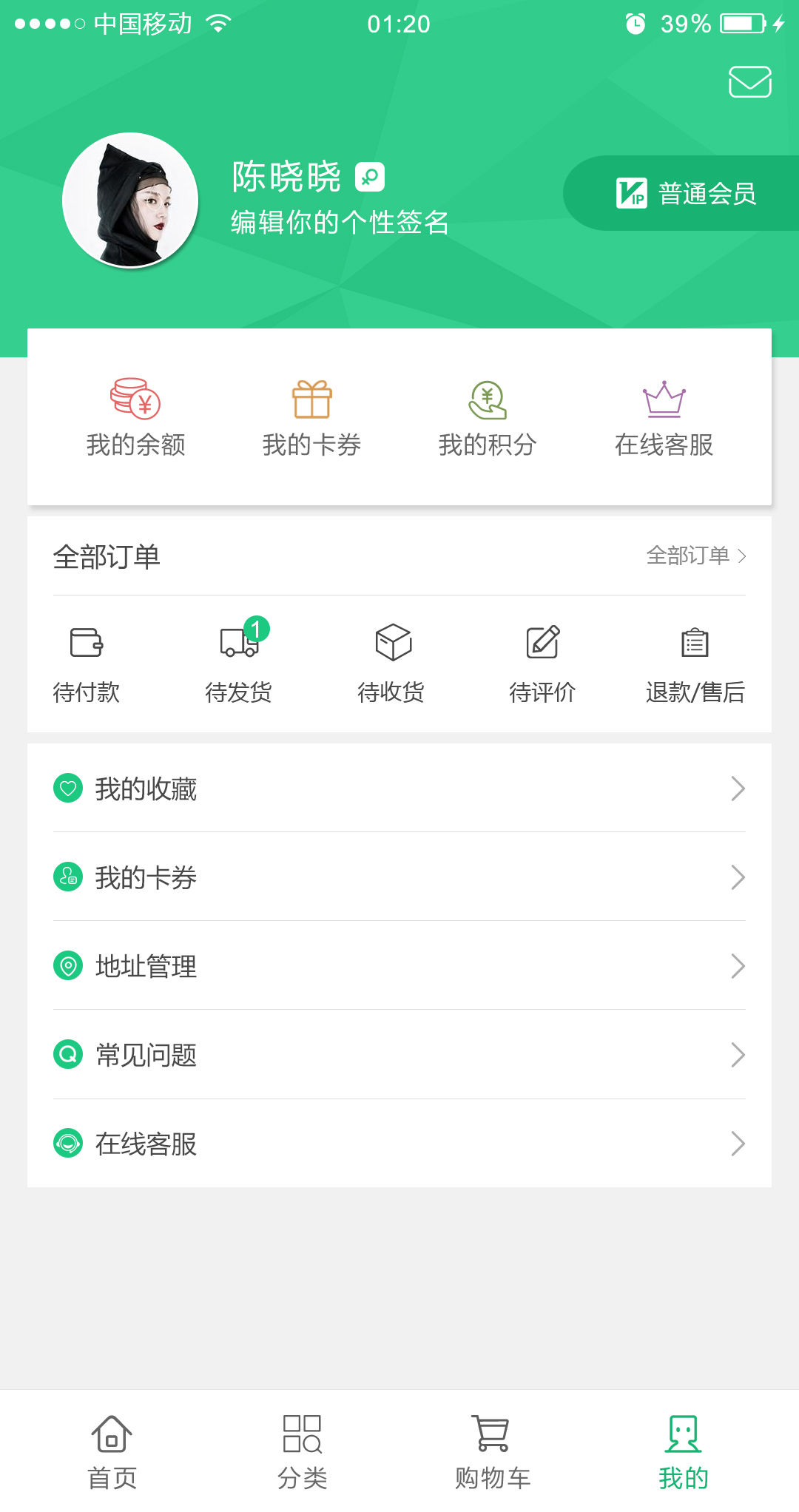Tap the profile avatar photo
799x1512 pixels.
coord(130,200)
